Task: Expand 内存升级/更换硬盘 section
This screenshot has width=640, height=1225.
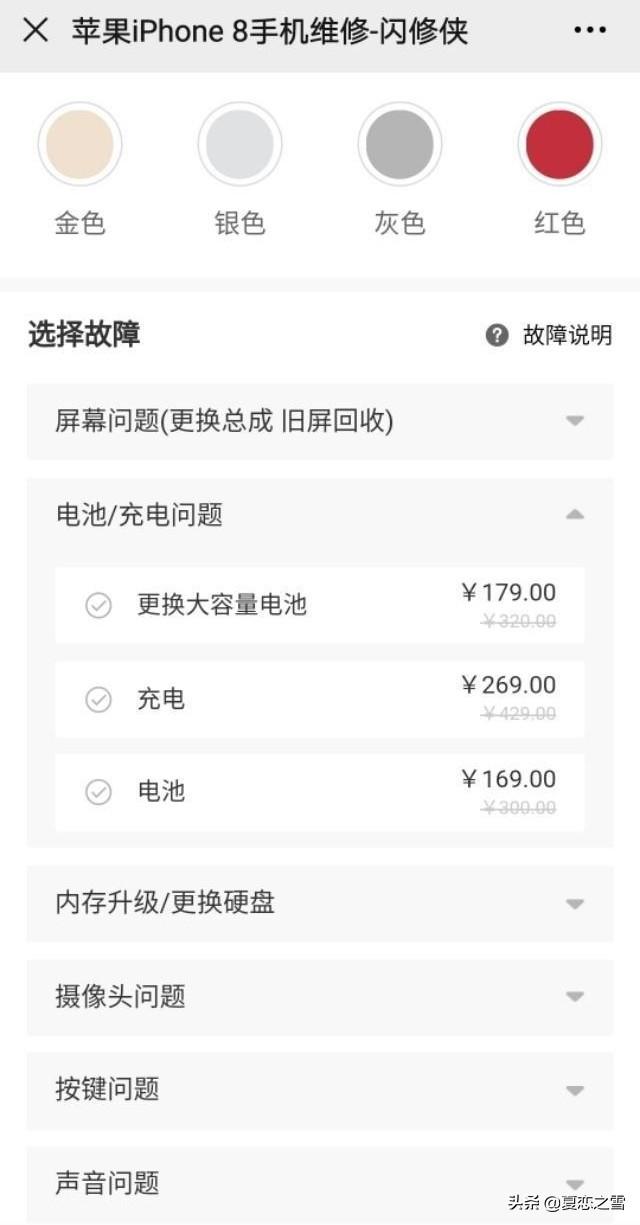Action: click(320, 903)
